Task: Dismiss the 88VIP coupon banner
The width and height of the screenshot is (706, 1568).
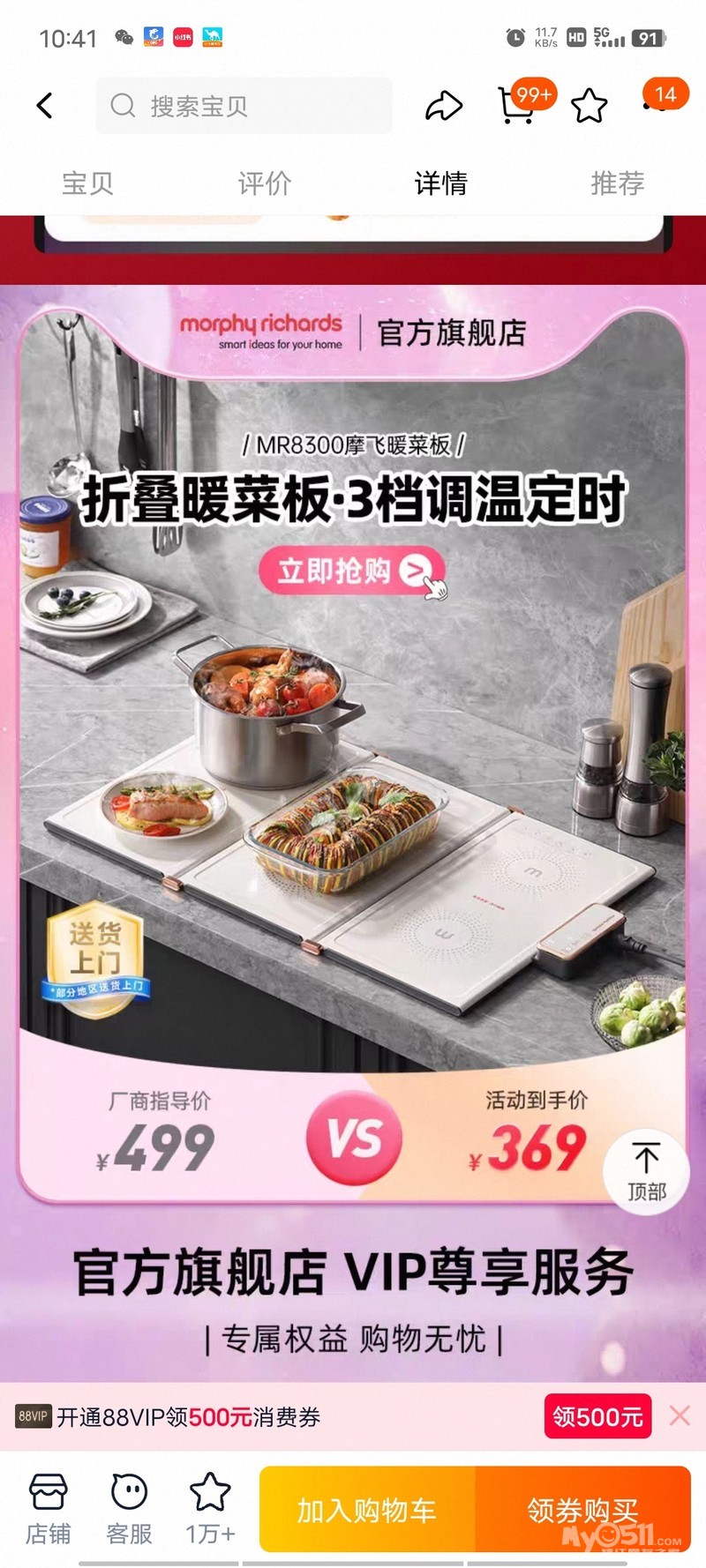Action: pos(680,1415)
